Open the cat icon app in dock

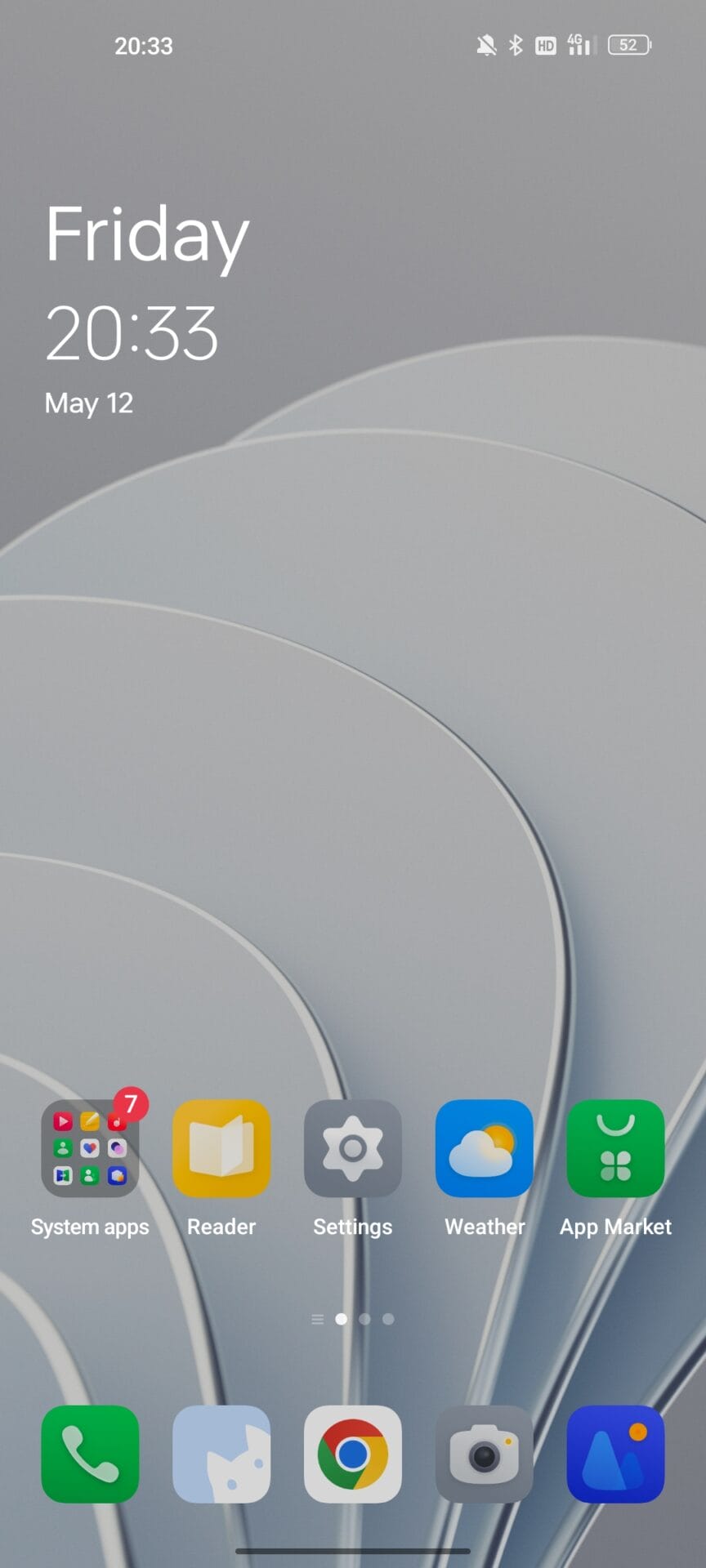coord(221,1454)
